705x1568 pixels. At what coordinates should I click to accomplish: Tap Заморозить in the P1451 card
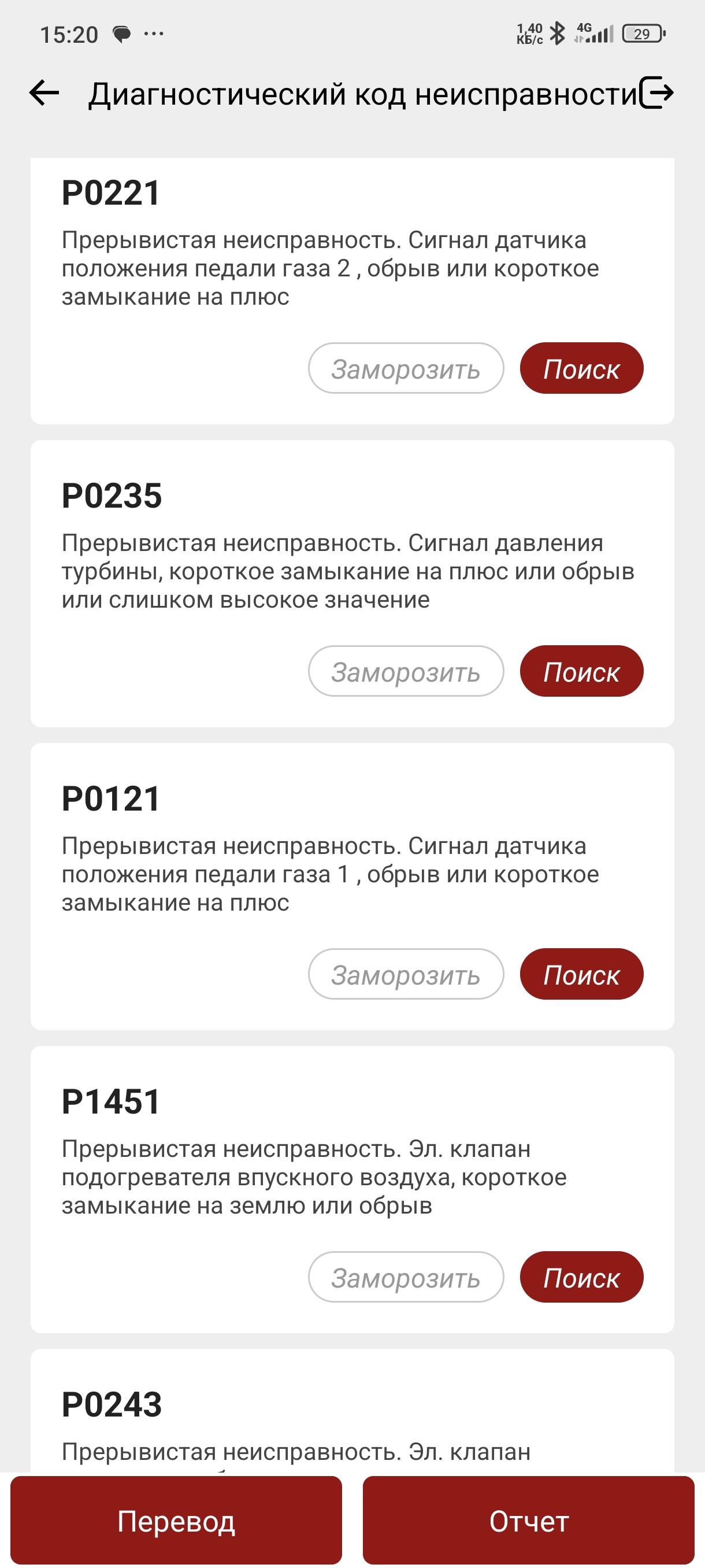click(406, 1277)
